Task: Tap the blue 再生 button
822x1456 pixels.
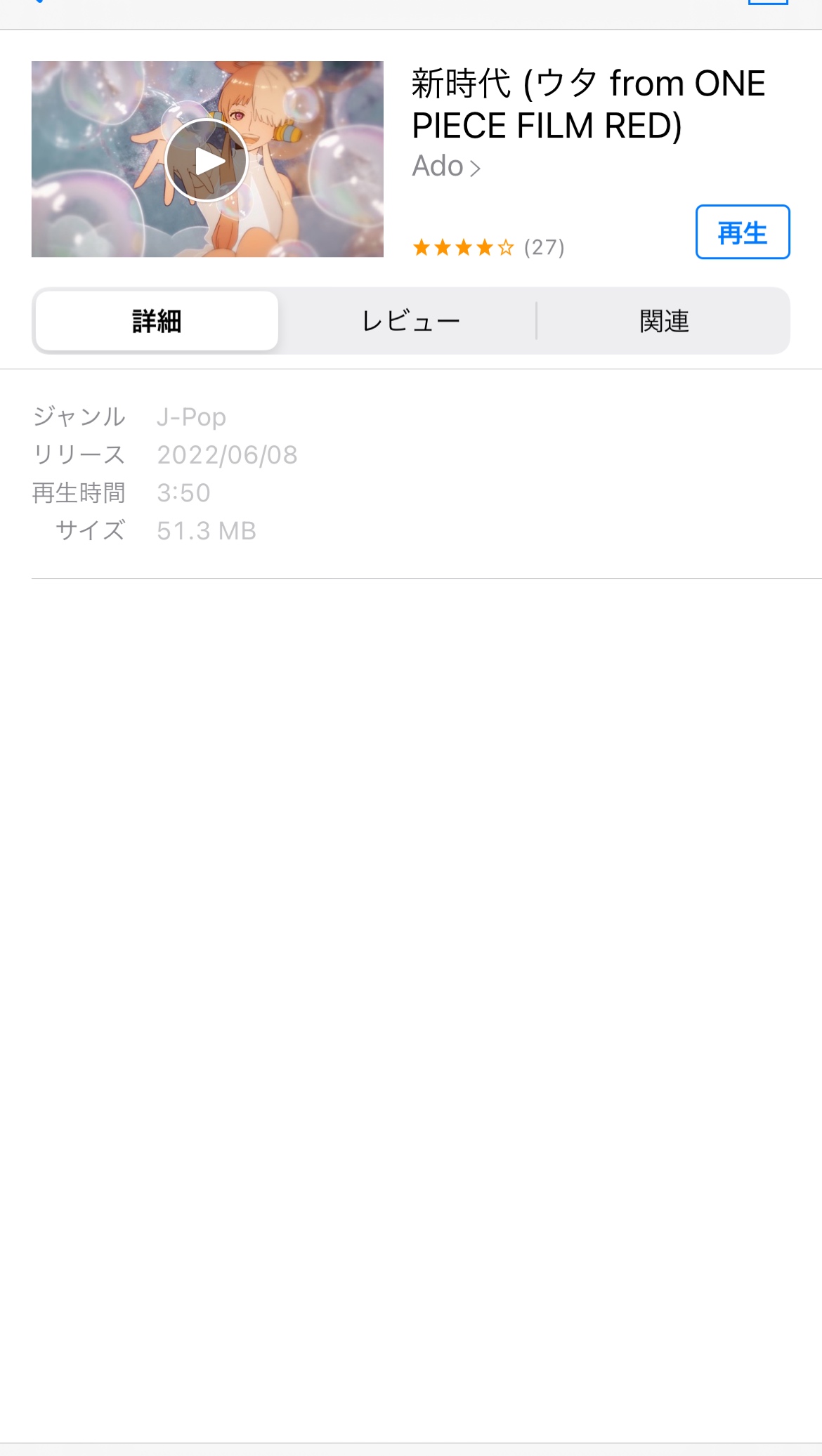Action: [743, 232]
